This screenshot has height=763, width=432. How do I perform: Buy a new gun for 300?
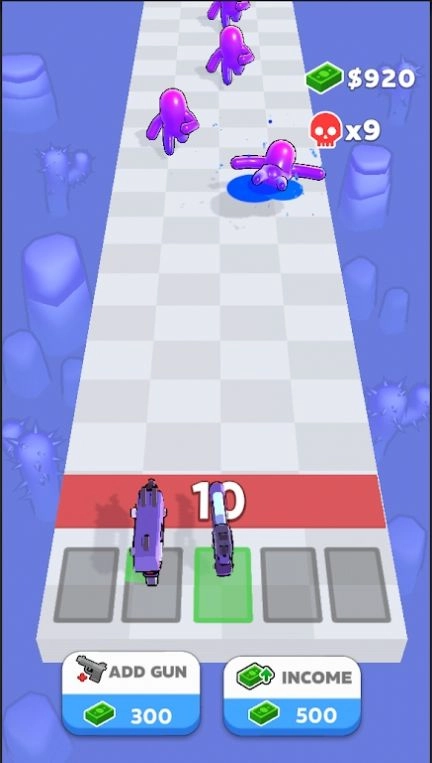(x=131, y=692)
